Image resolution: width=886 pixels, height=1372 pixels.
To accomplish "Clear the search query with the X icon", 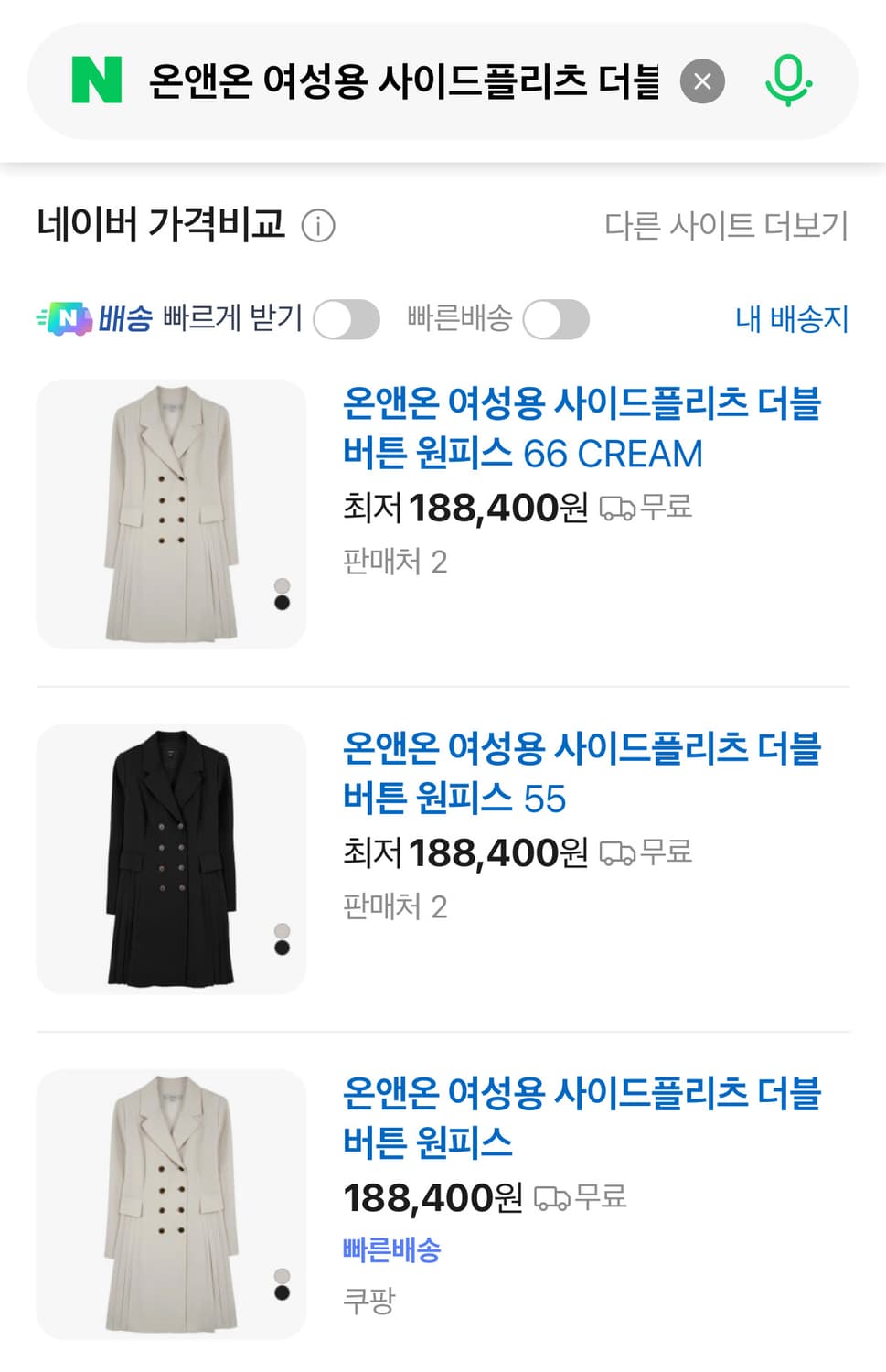I will [701, 80].
